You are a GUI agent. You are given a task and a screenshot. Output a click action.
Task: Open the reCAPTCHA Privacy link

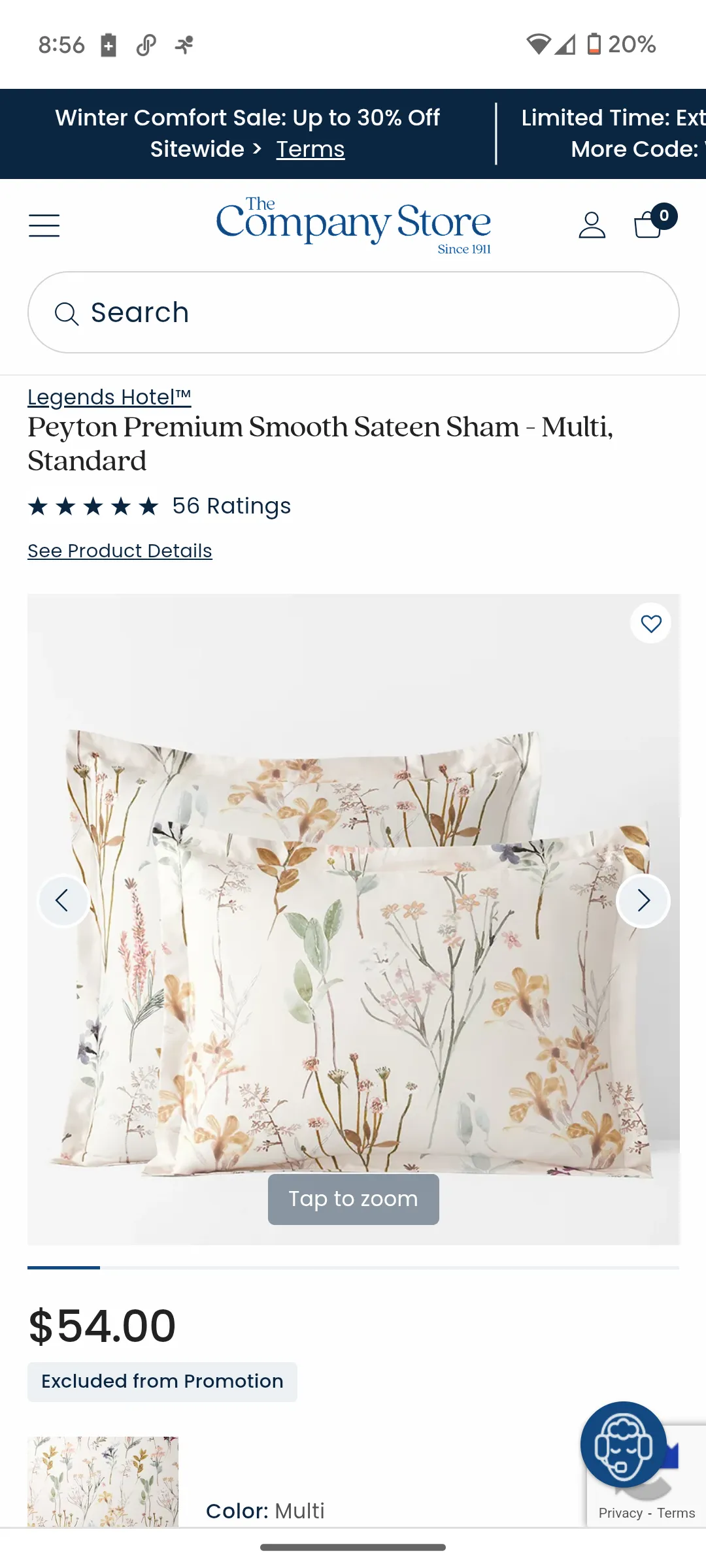620,1513
